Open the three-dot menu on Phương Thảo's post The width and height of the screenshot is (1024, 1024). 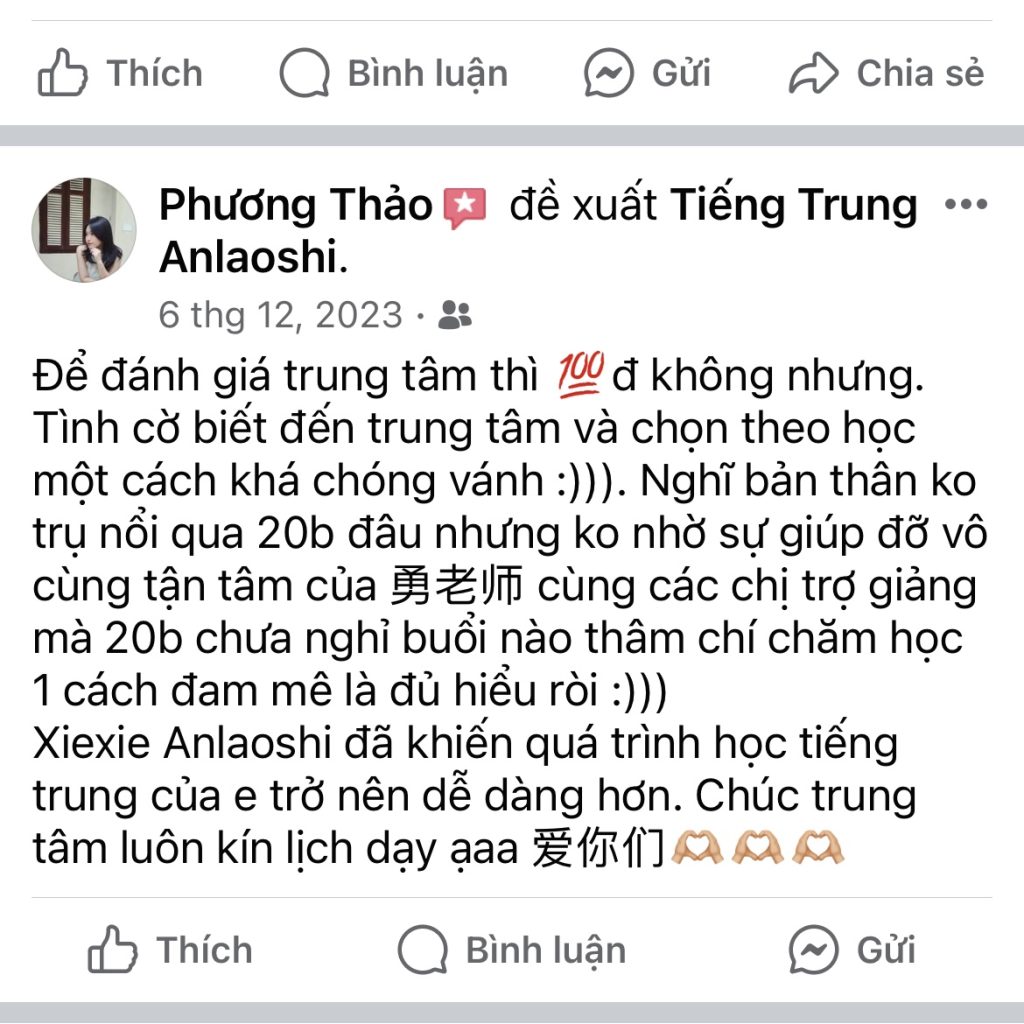pyautogui.click(x=965, y=205)
